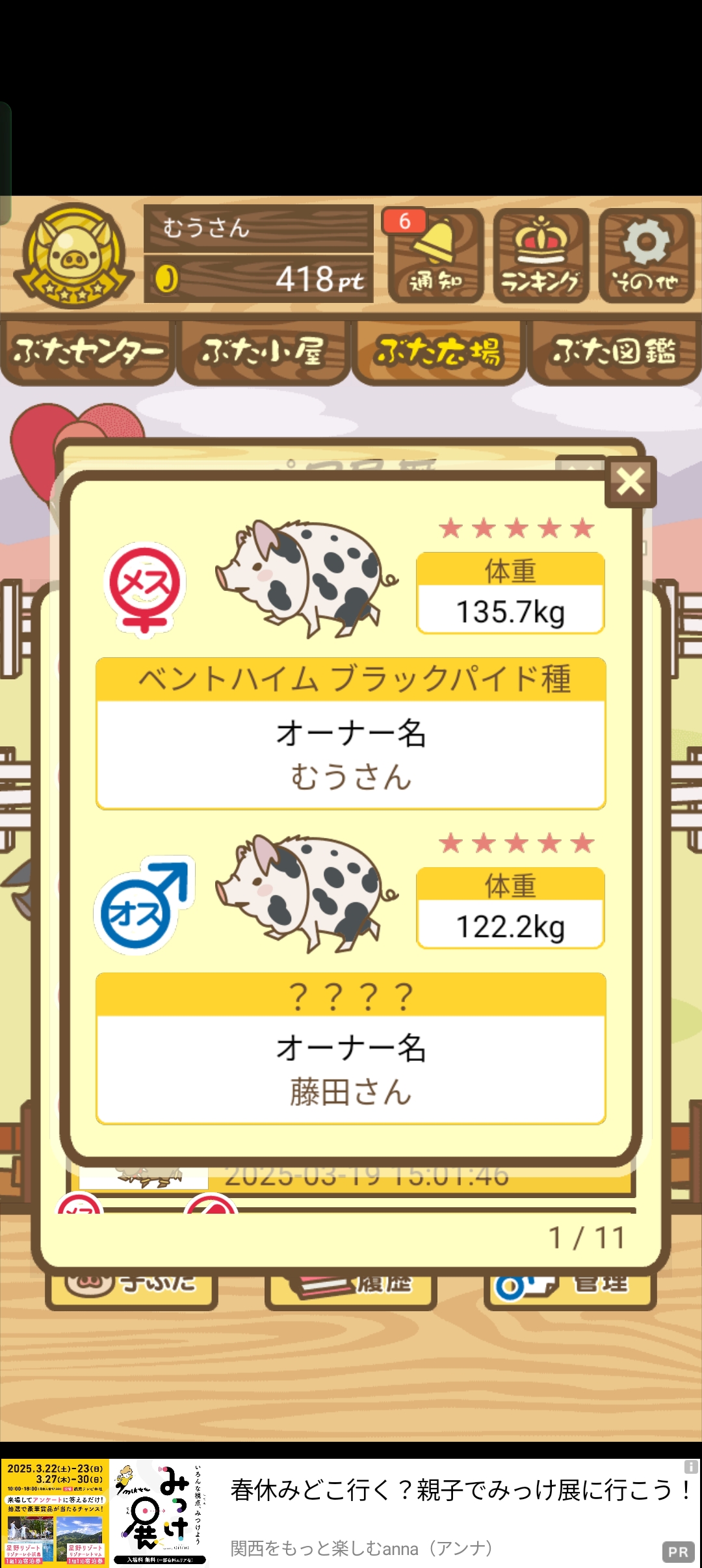702x1568 pixels.
Task: Close the pig pairing details popup
Action: (630, 482)
